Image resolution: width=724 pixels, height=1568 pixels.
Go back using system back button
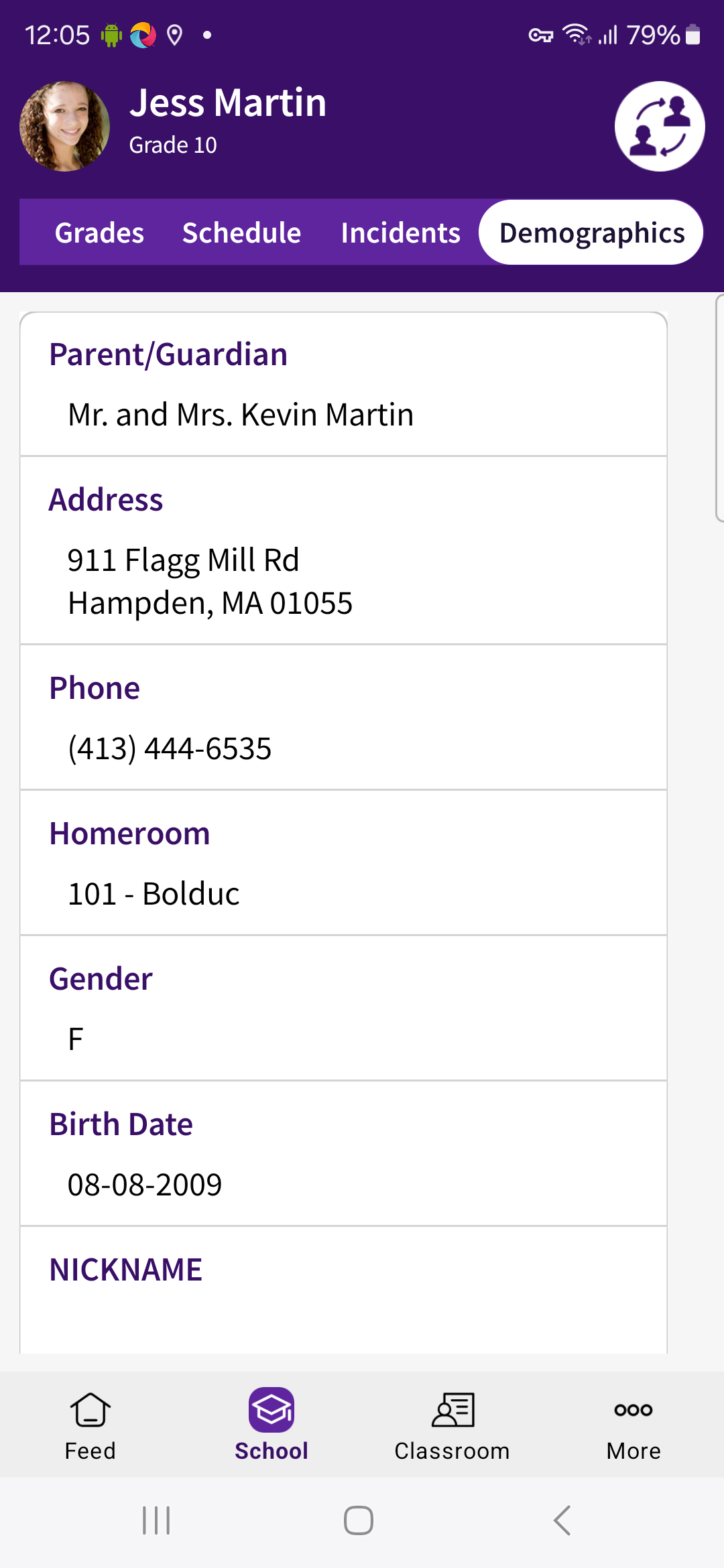[x=562, y=1520]
